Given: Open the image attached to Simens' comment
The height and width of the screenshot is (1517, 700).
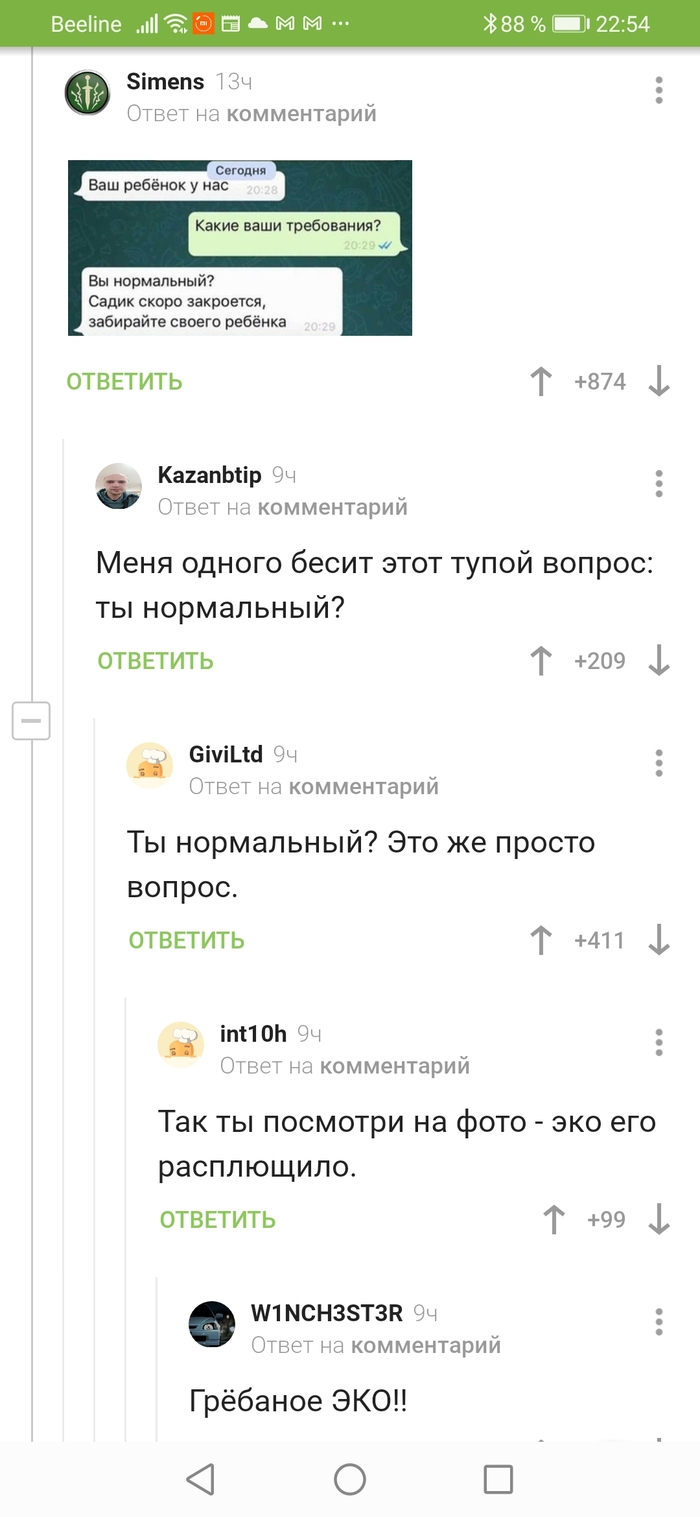Looking at the screenshot, I should pos(240,247).
